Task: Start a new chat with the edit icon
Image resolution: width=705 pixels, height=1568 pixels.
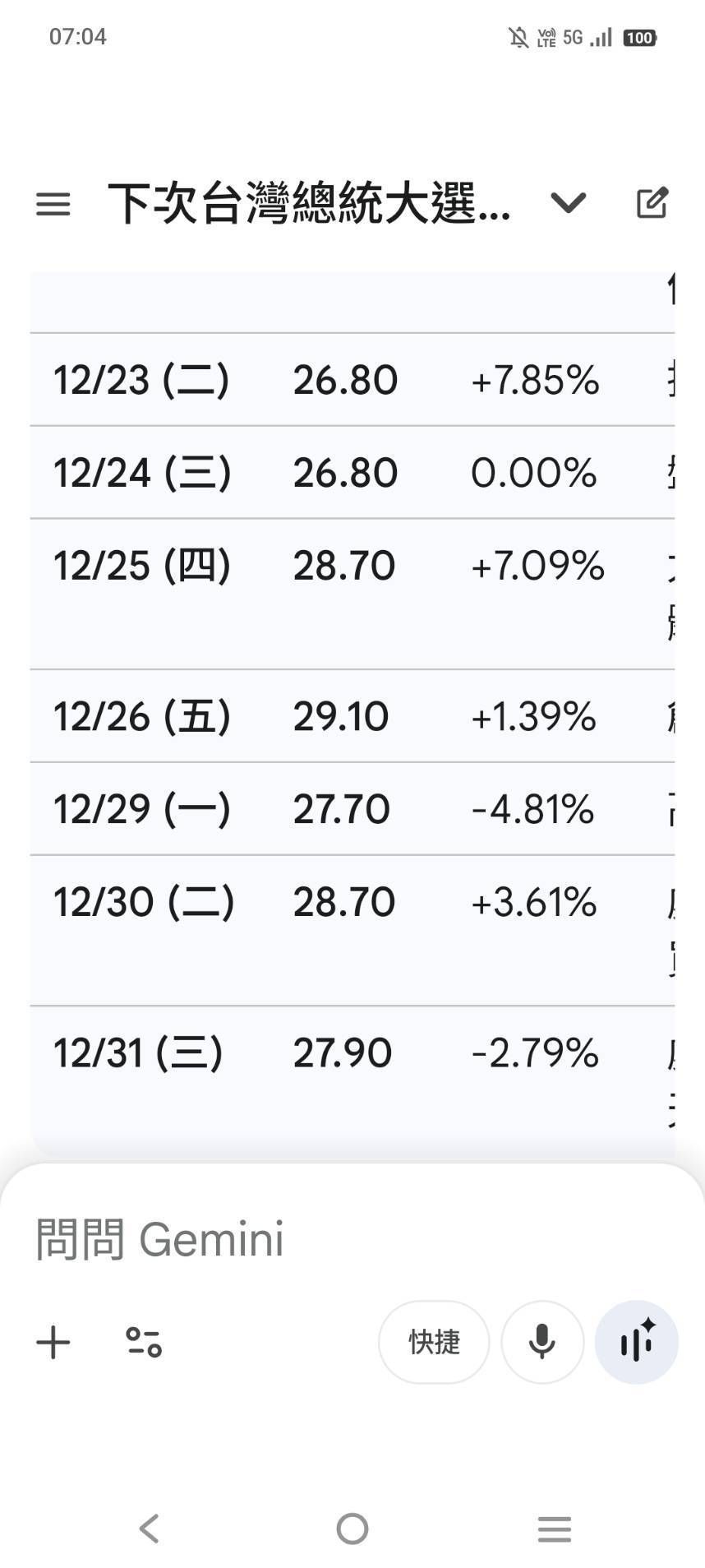Action: pyautogui.click(x=652, y=203)
